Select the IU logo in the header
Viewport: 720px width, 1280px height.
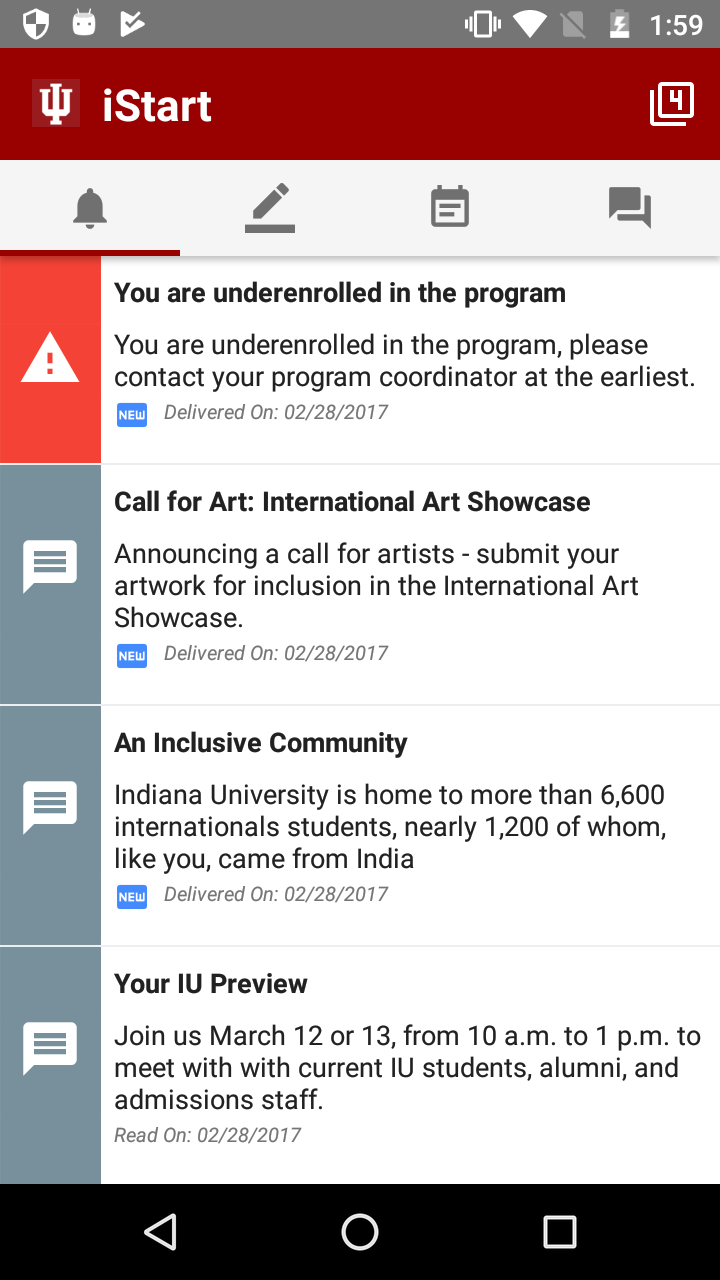click(x=55, y=102)
